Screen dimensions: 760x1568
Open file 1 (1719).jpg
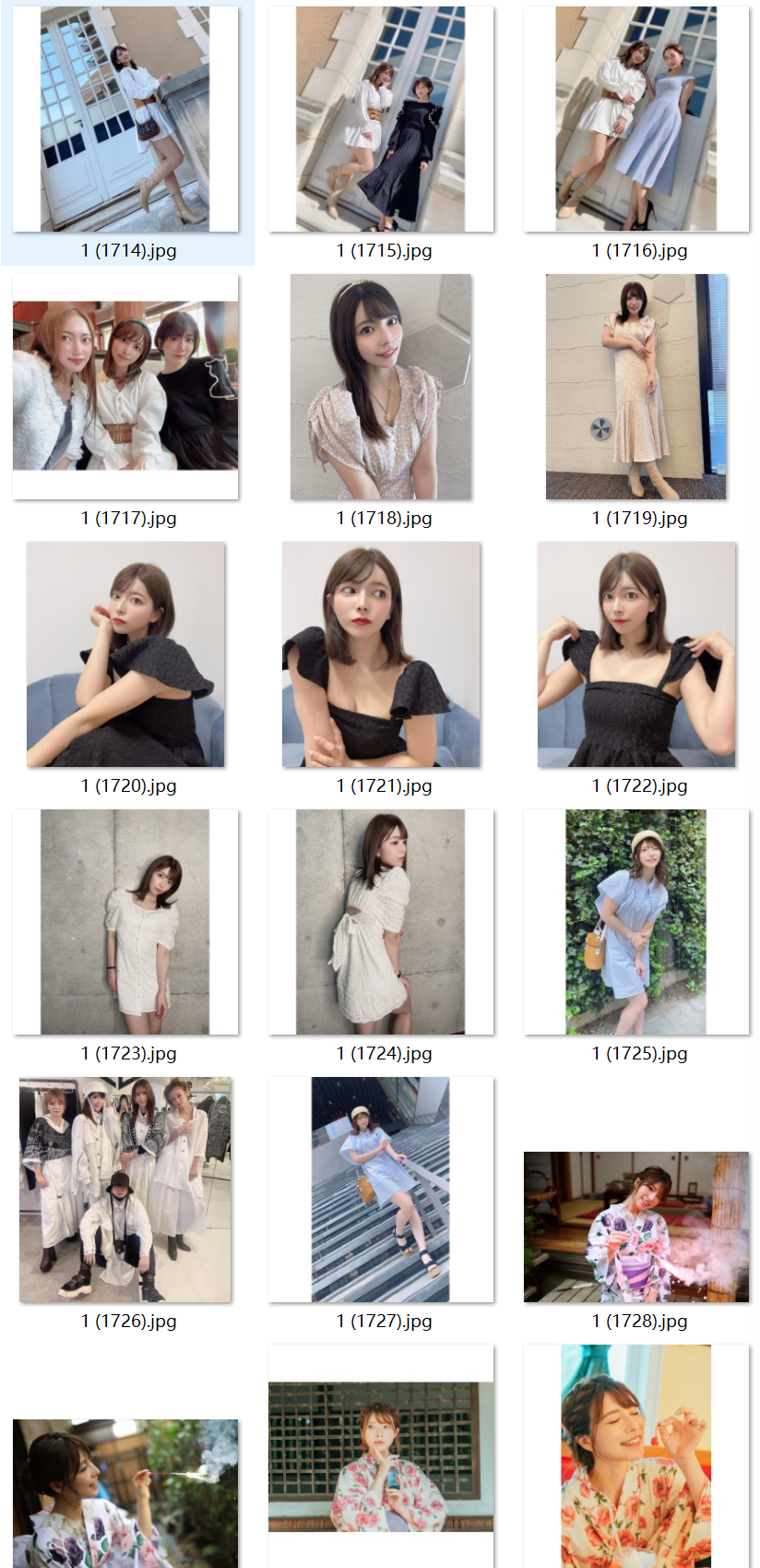tap(636, 387)
